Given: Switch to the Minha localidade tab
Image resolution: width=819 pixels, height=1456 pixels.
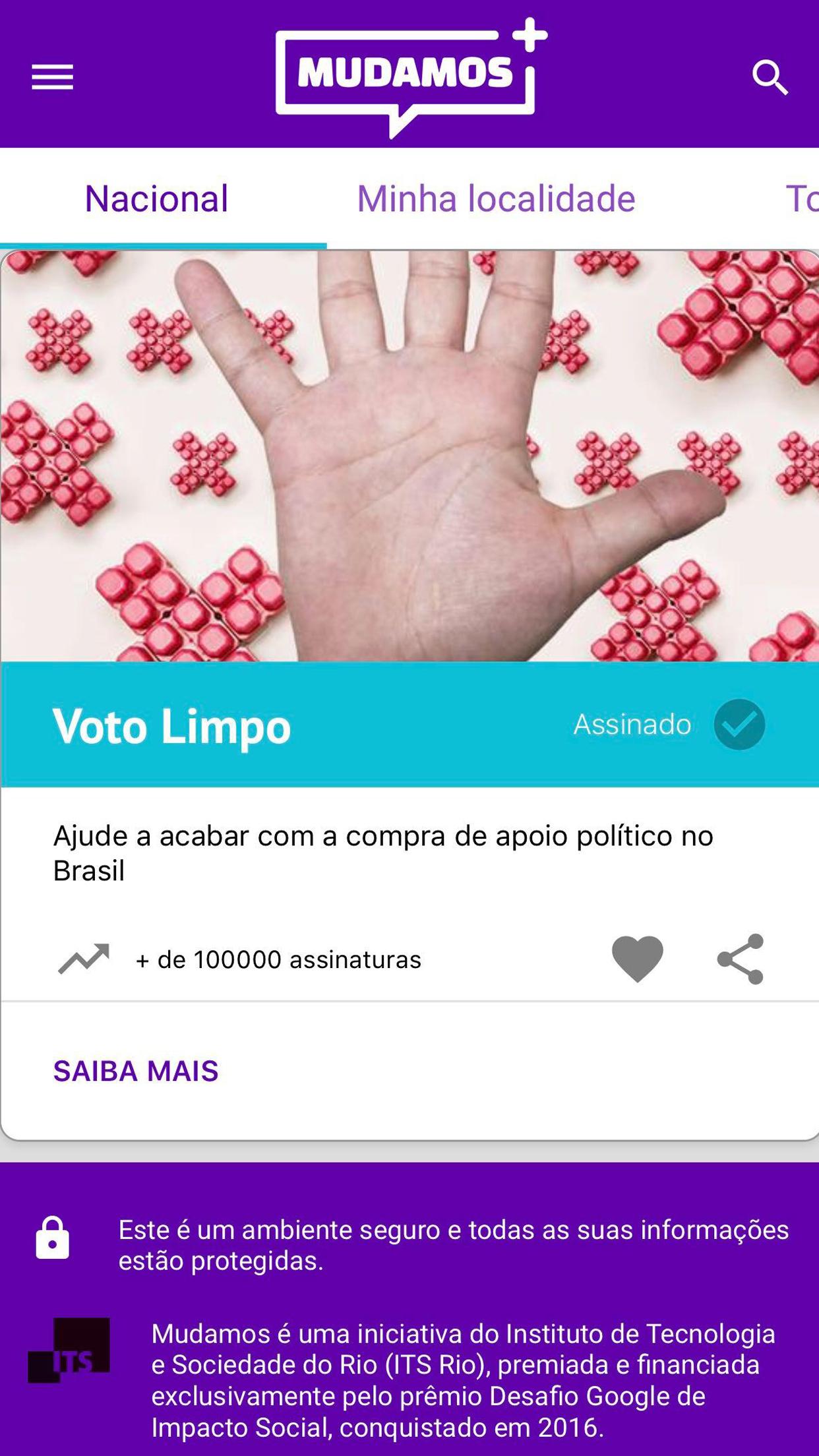Looking at the screenshot, I should point(496,198).
